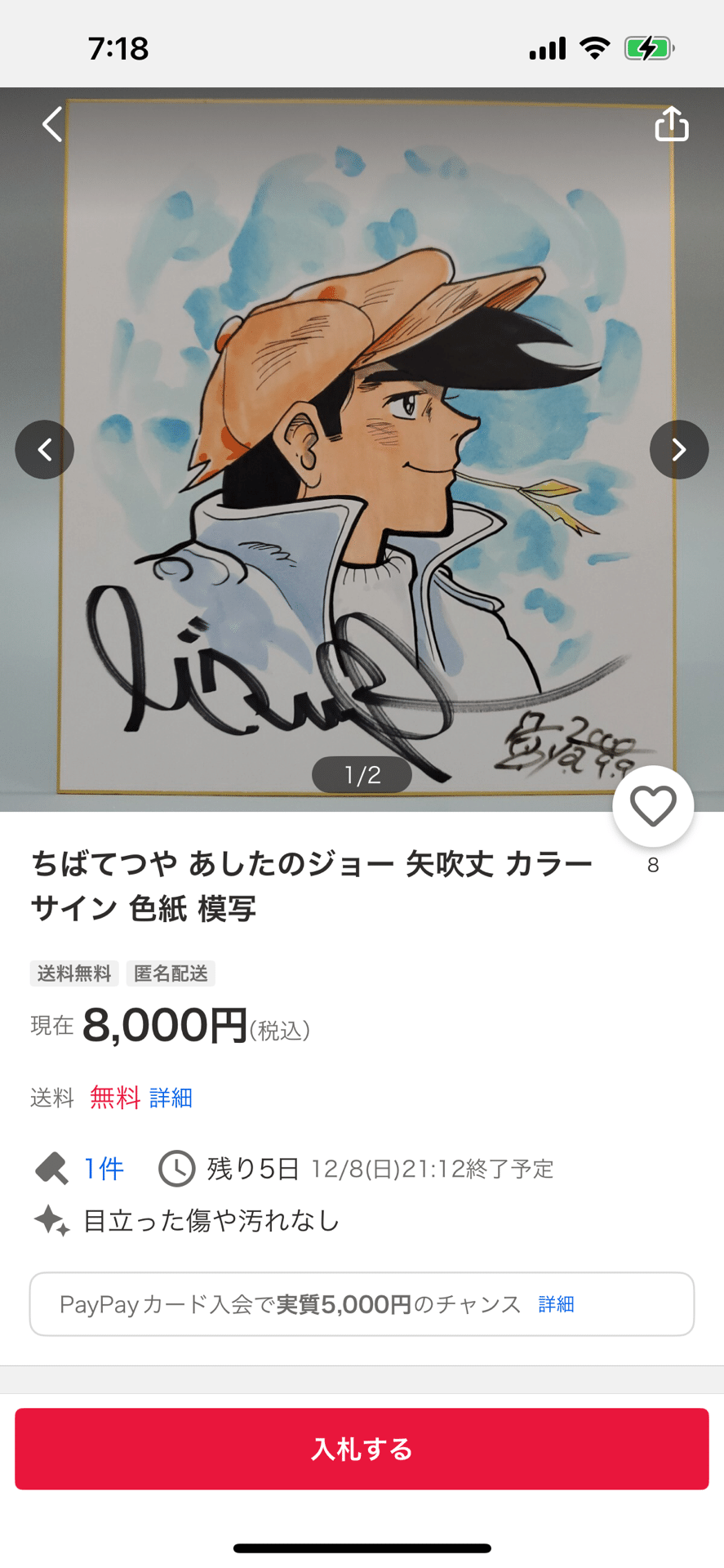Tap the left arrow to view previous photo

45,449
